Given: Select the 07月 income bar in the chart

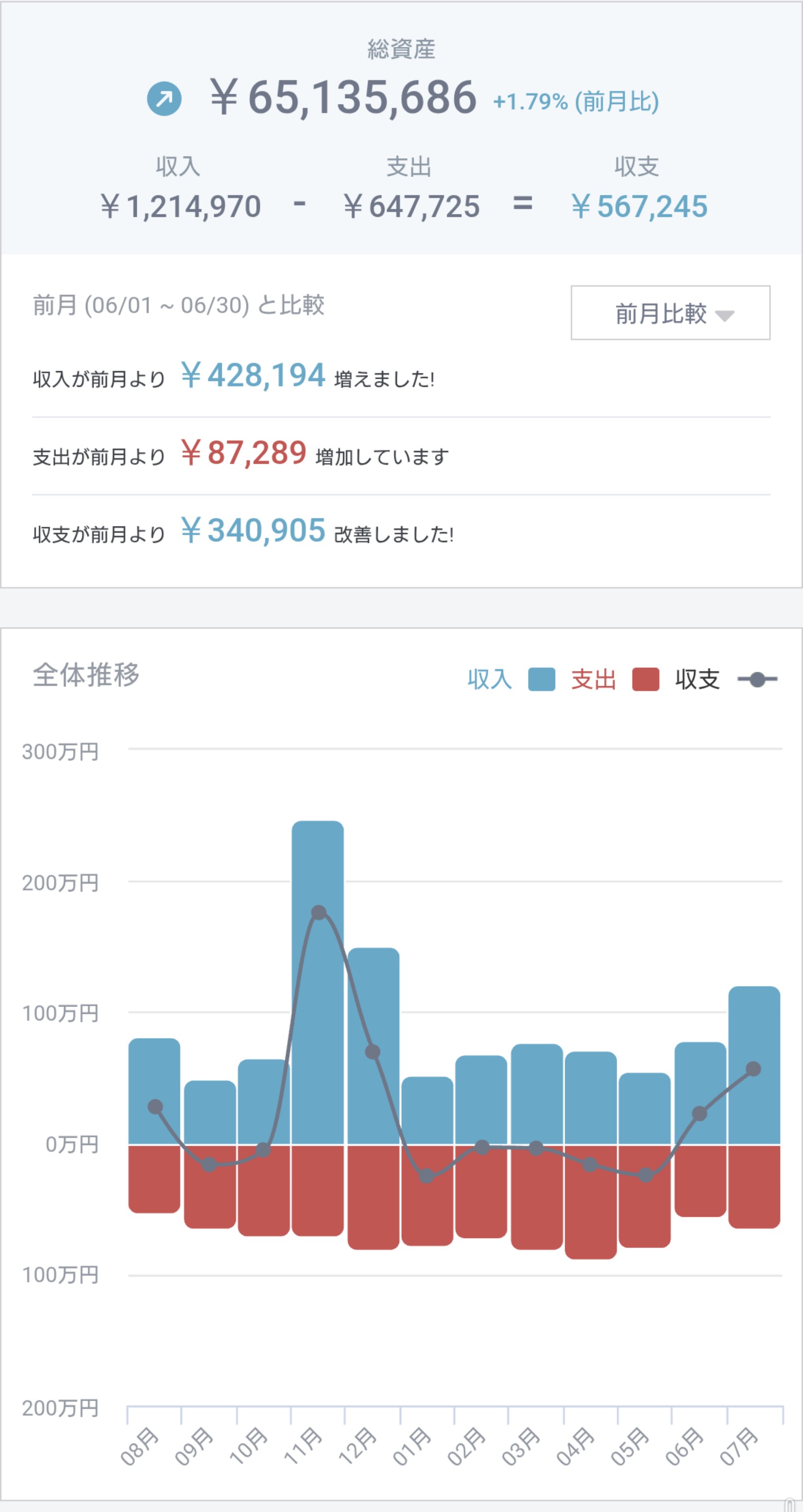Looking at the screenshot, I should [754, 1065].
